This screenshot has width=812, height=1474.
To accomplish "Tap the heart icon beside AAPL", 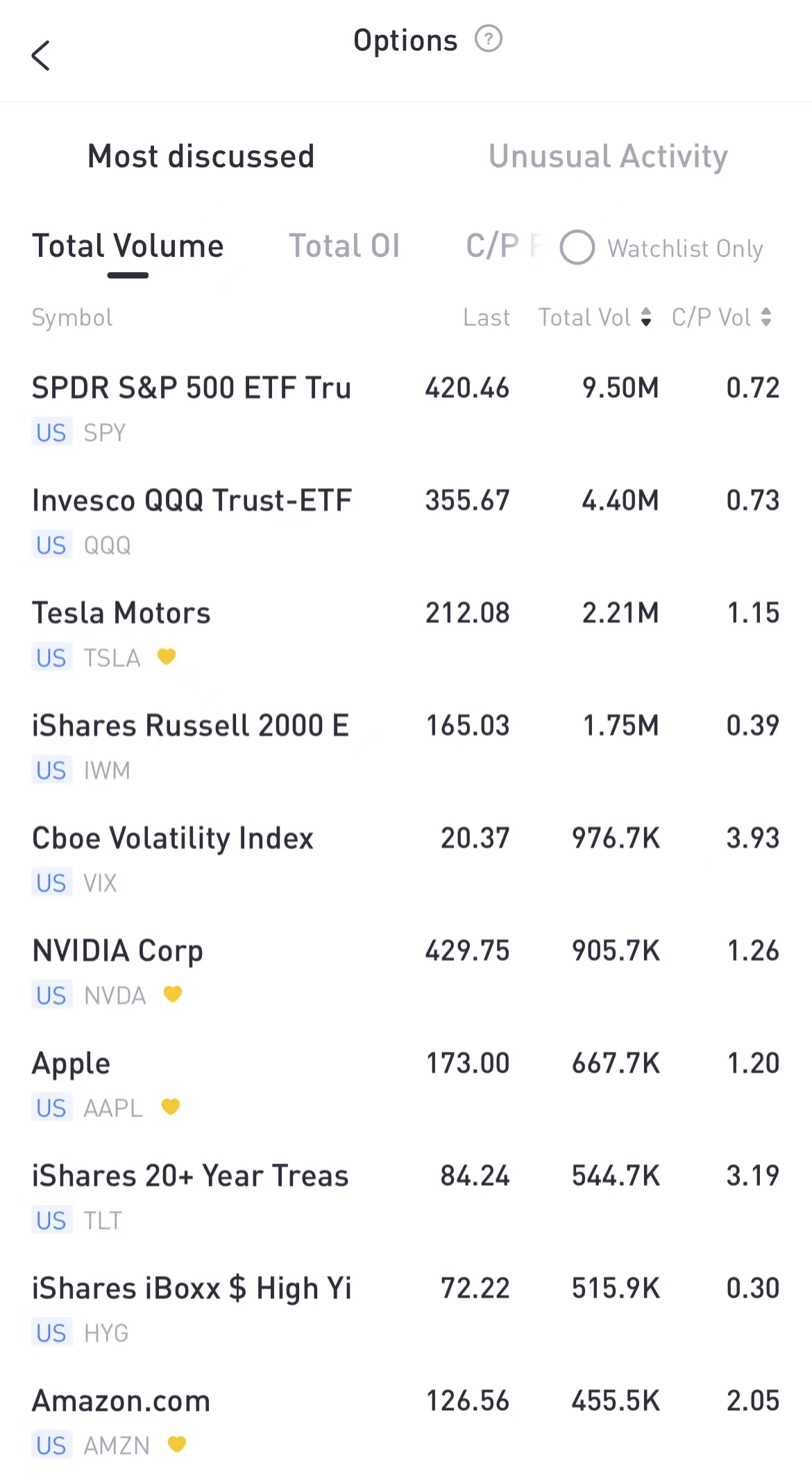I will coord(171,1107).
